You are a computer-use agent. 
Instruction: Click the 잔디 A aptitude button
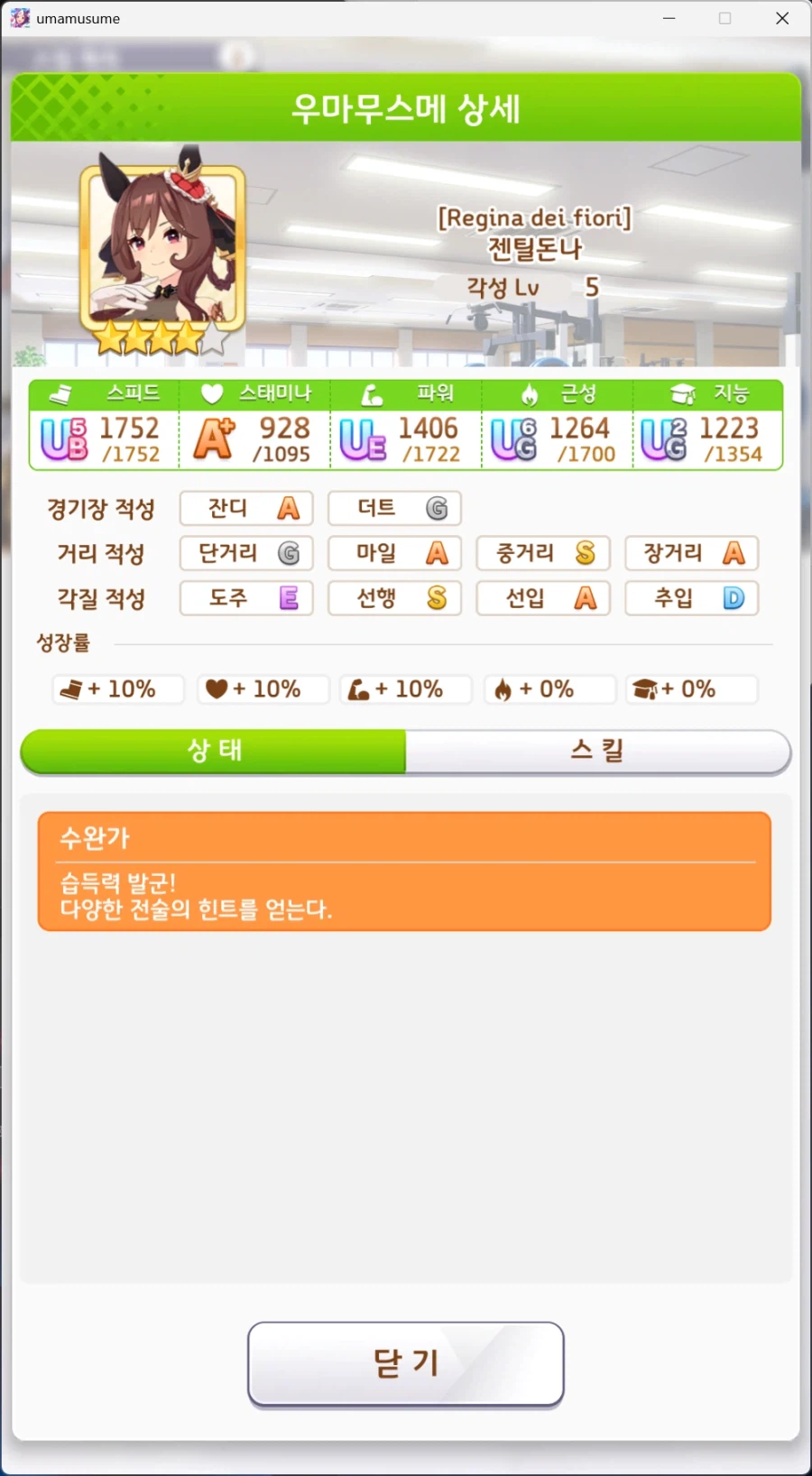pos(245,508)
